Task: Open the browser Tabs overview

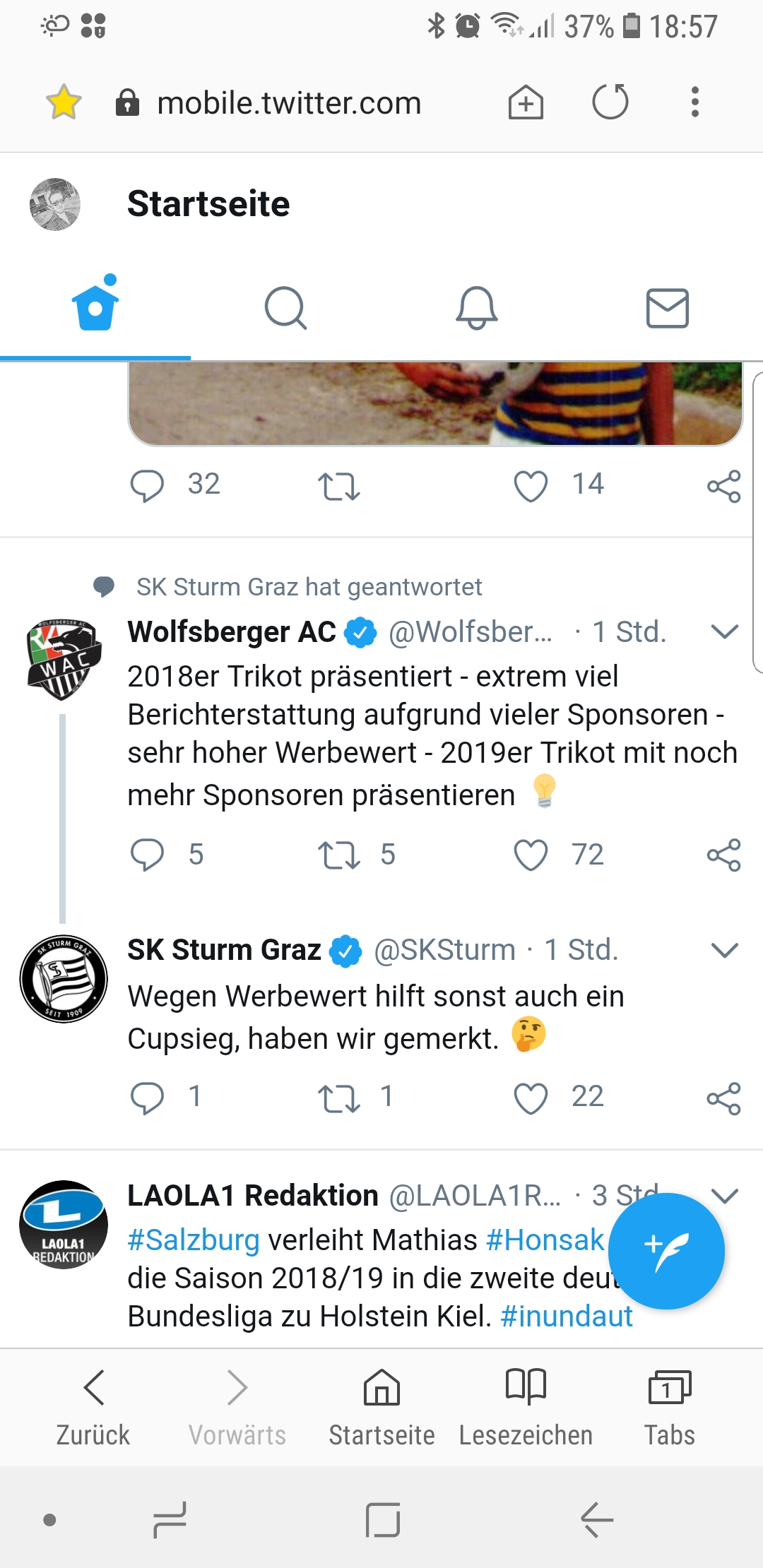Action: (669, 1404)
